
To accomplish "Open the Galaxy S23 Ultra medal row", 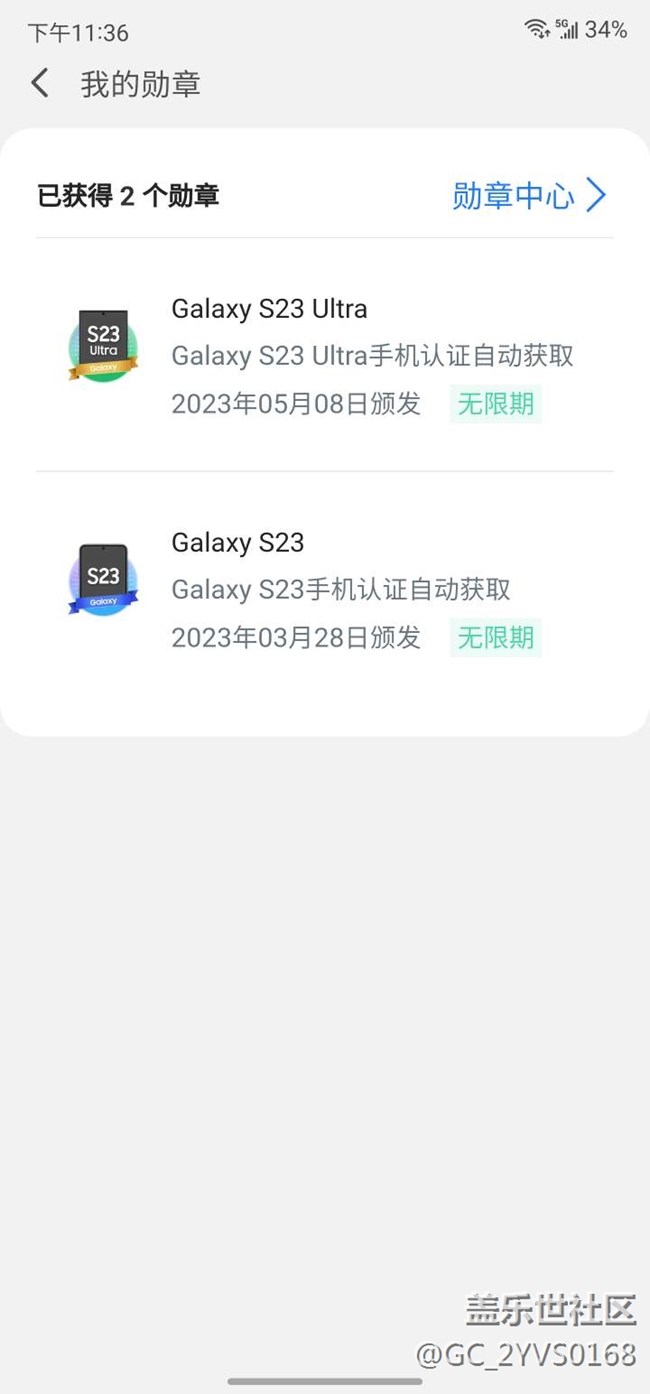I will (324, 356).
